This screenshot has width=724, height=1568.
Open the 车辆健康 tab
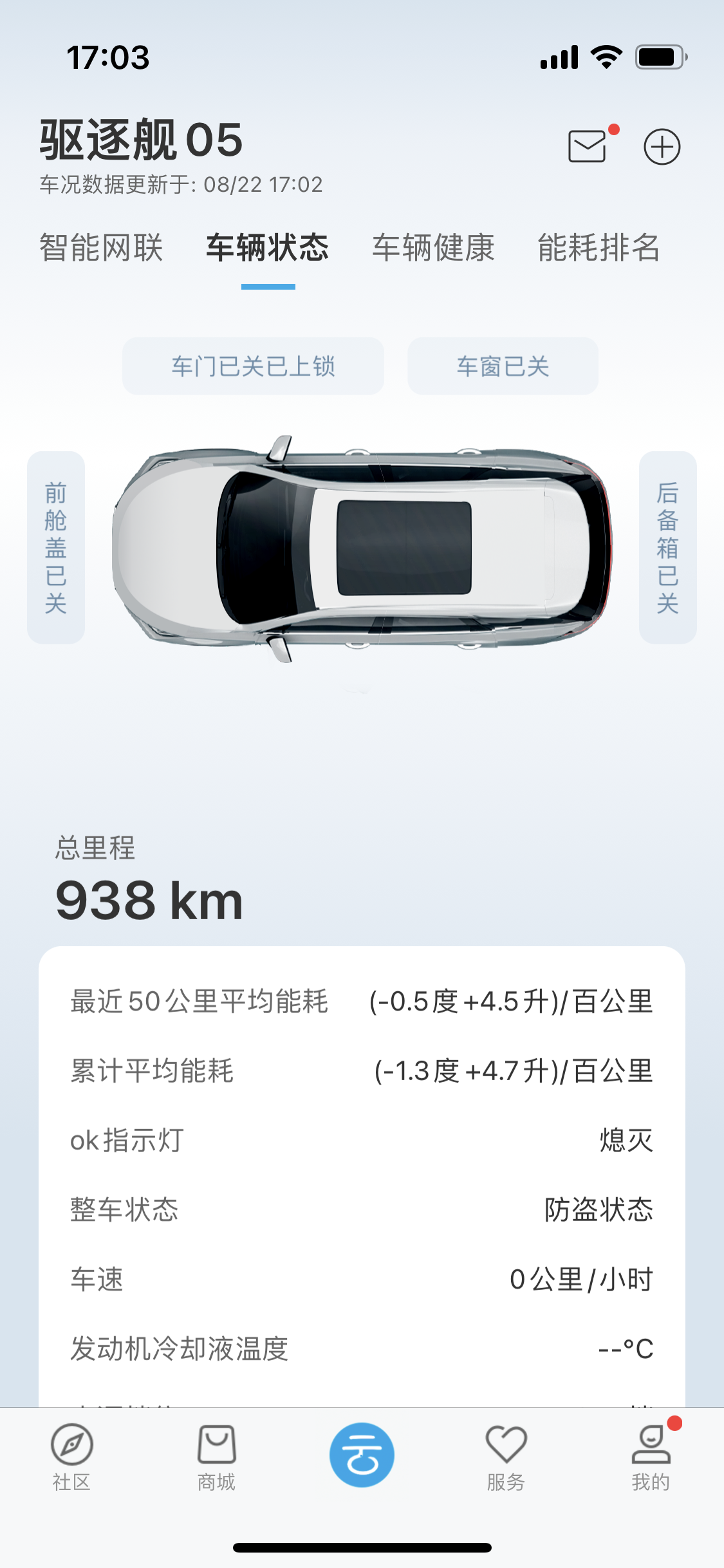click(x=433, y=248)
